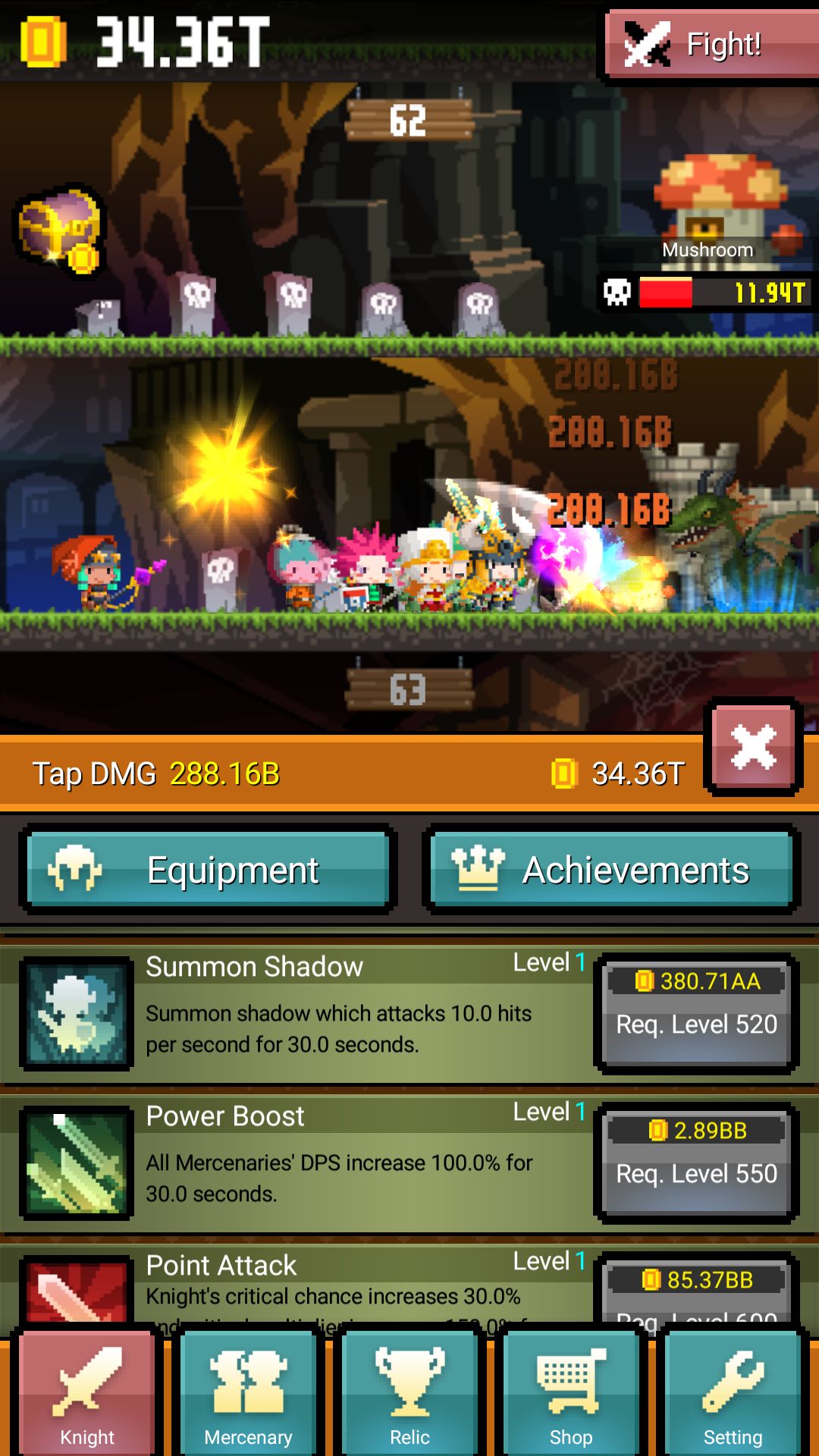Screen dimensions: 819x1456
Task: Open the Equipment menu
Action: click(208, 869)
